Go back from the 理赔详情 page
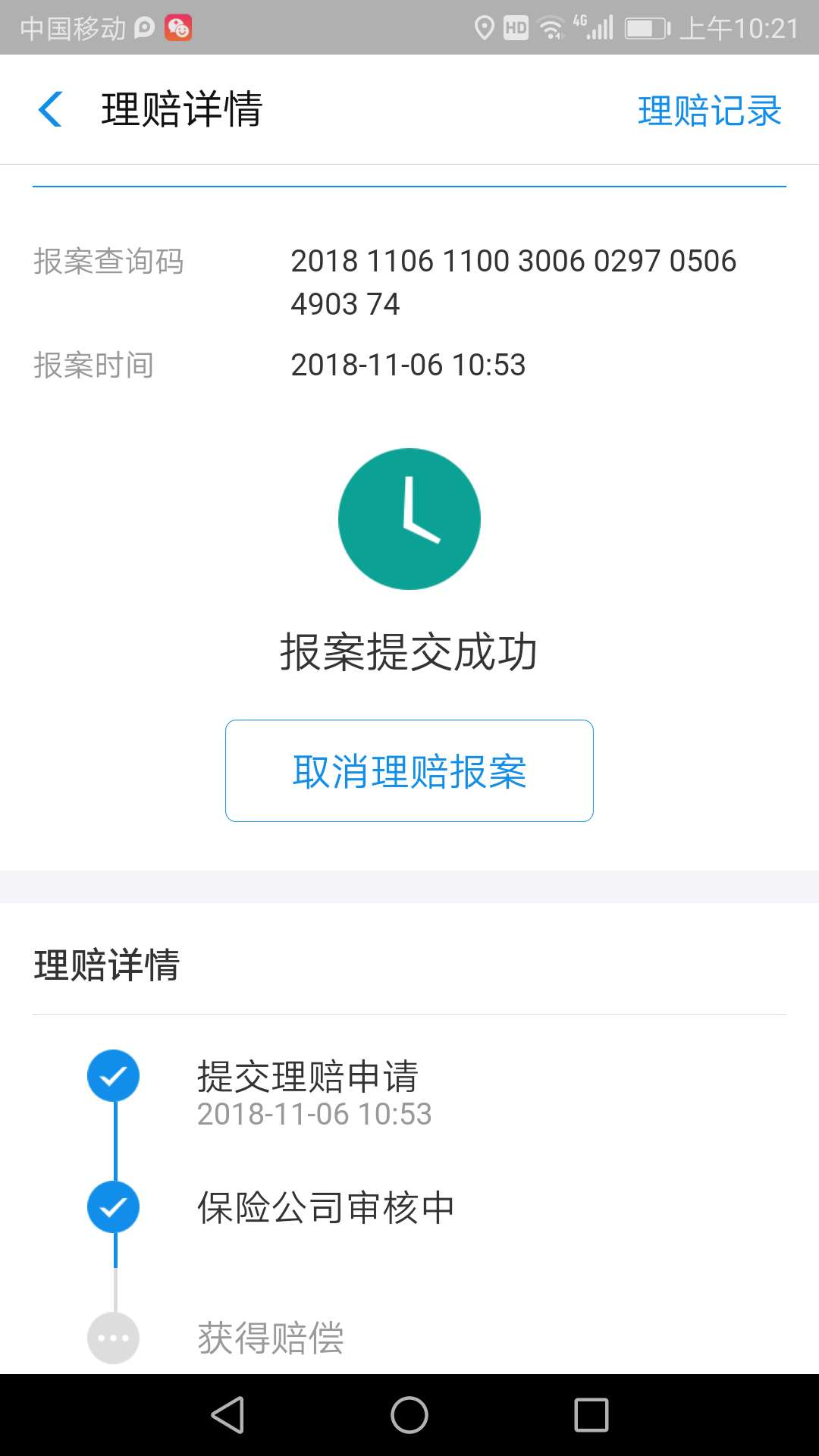Image resolution: width=819 pixels, height=1456 pixels. pyautogui.click(x=50, y=109)
